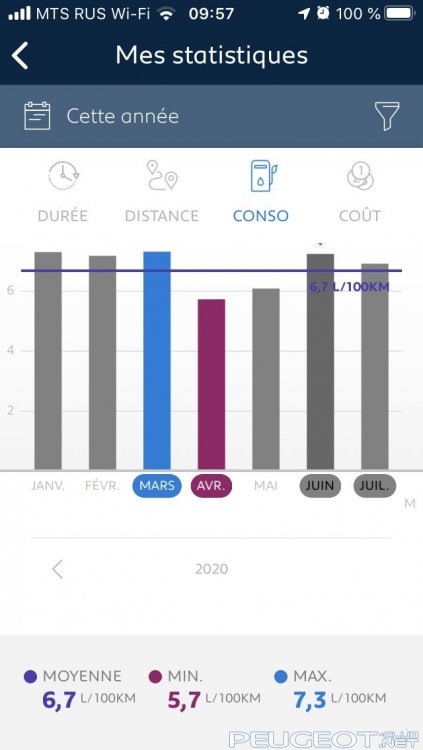Select the JUIL. month chip

click(x=375, y=486)
